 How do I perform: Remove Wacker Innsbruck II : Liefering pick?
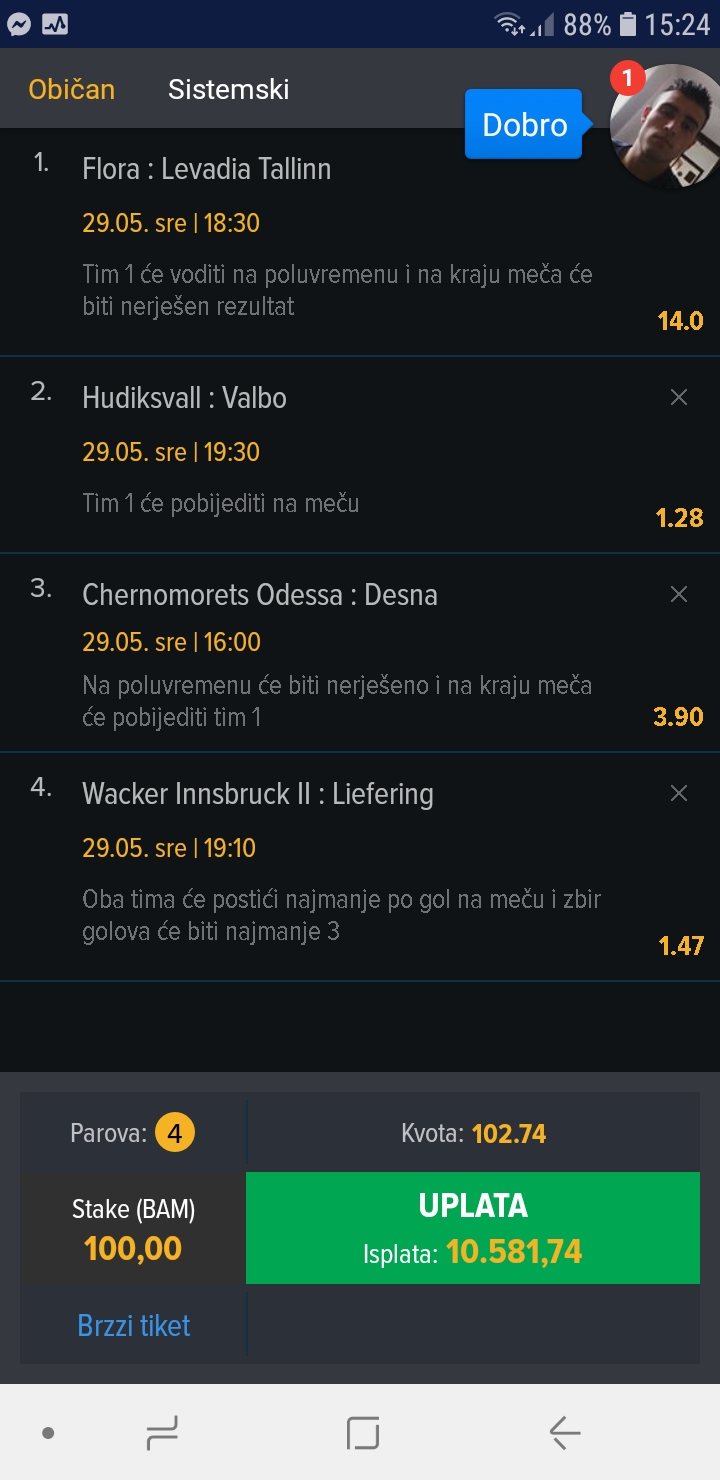[678, 793]
